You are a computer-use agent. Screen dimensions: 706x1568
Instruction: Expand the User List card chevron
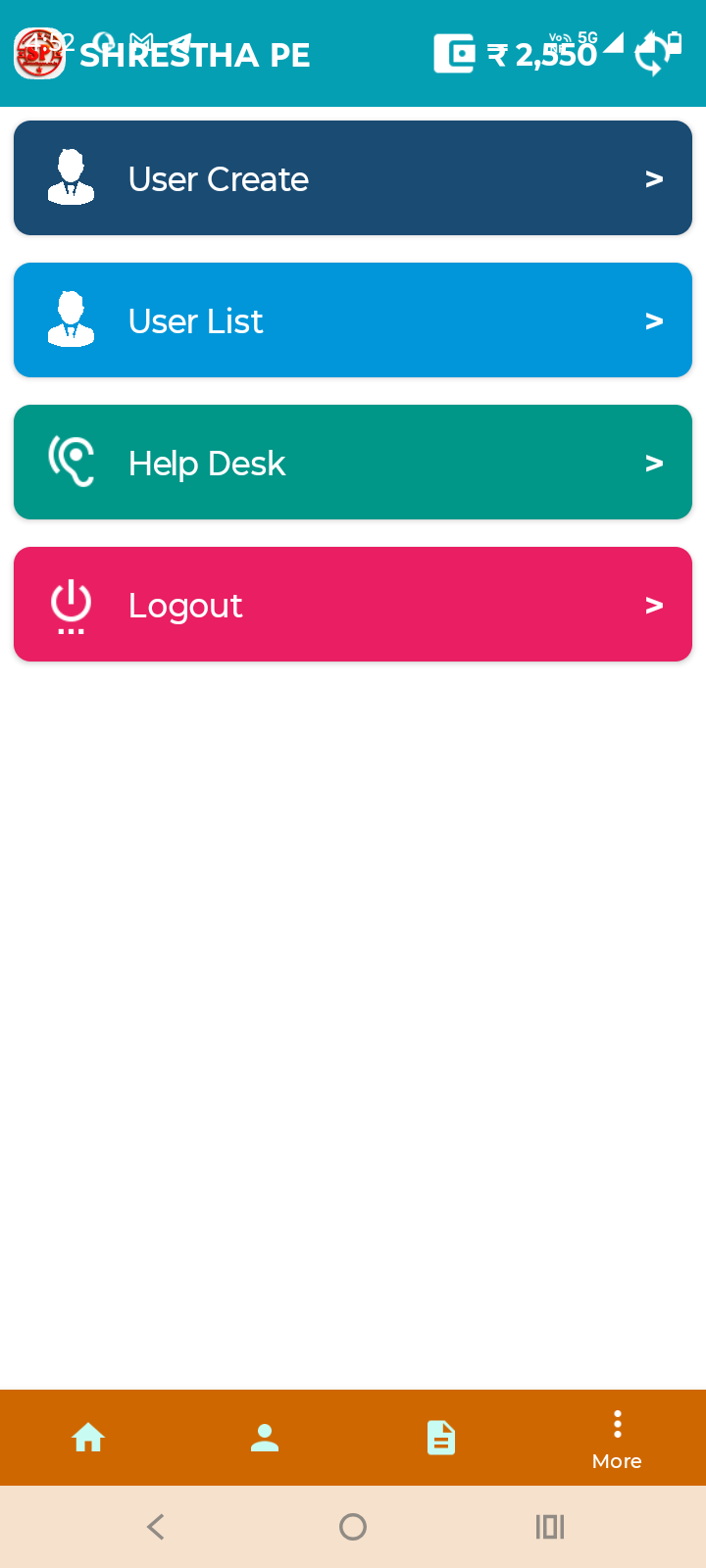point(654,321)
